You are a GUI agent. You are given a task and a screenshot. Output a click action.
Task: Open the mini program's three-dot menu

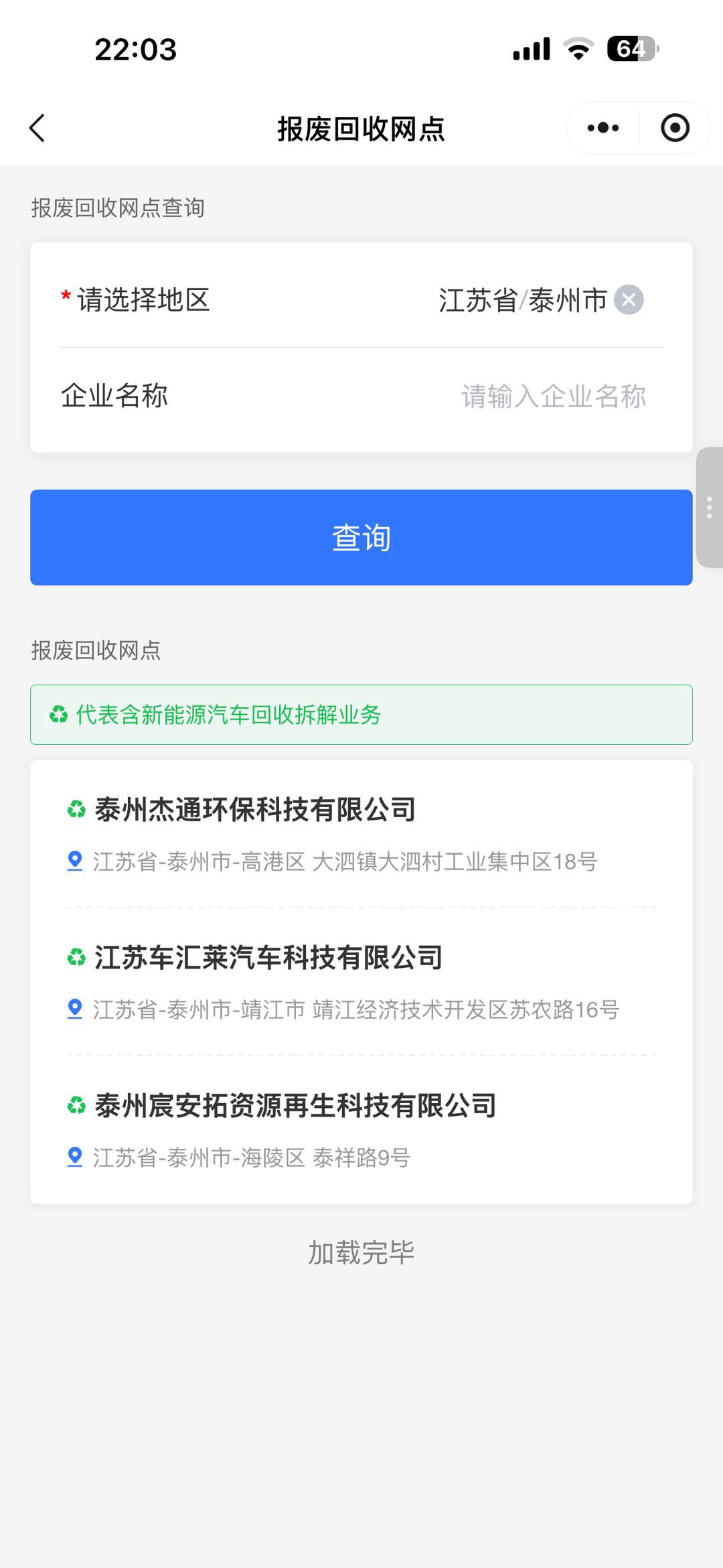tap(602, 128)
